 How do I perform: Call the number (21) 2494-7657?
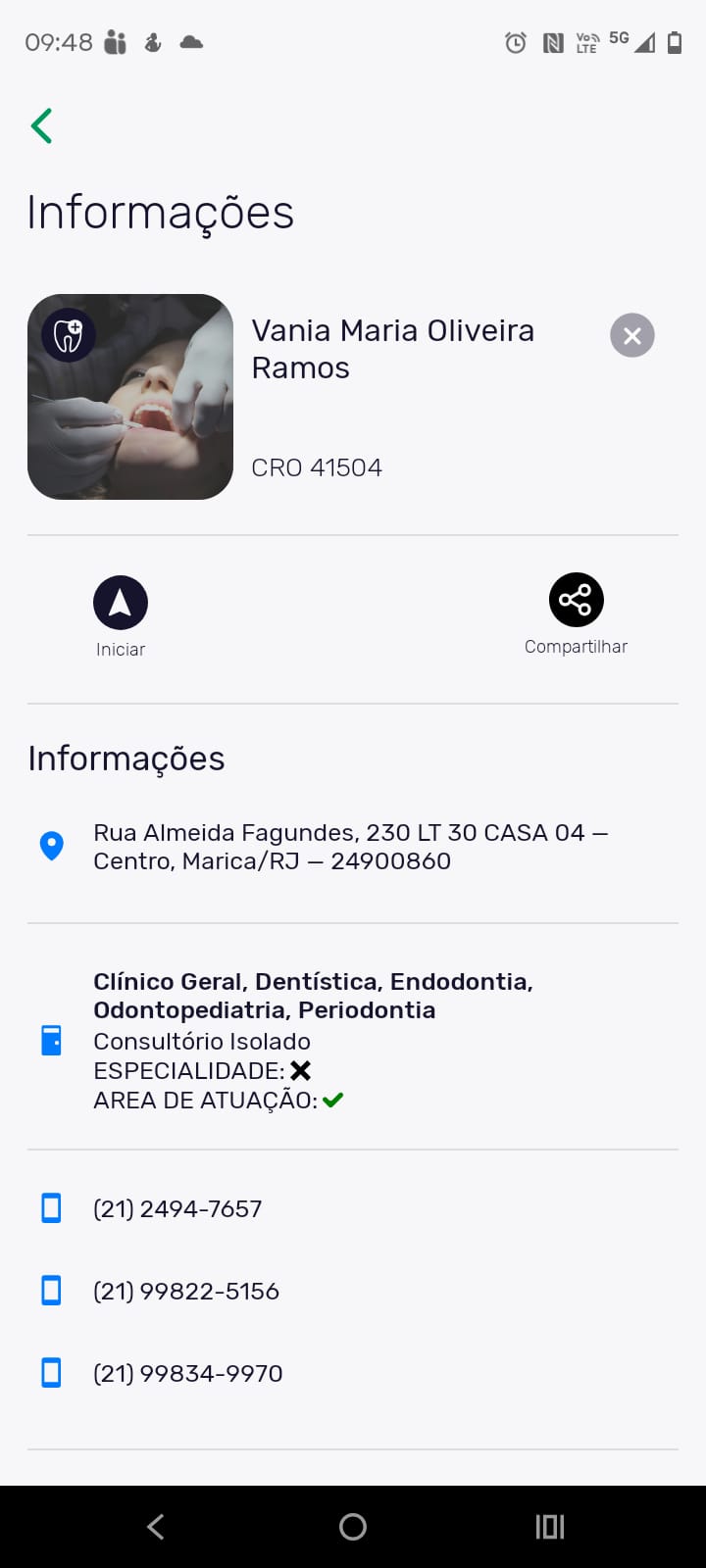pos(177,1208)
